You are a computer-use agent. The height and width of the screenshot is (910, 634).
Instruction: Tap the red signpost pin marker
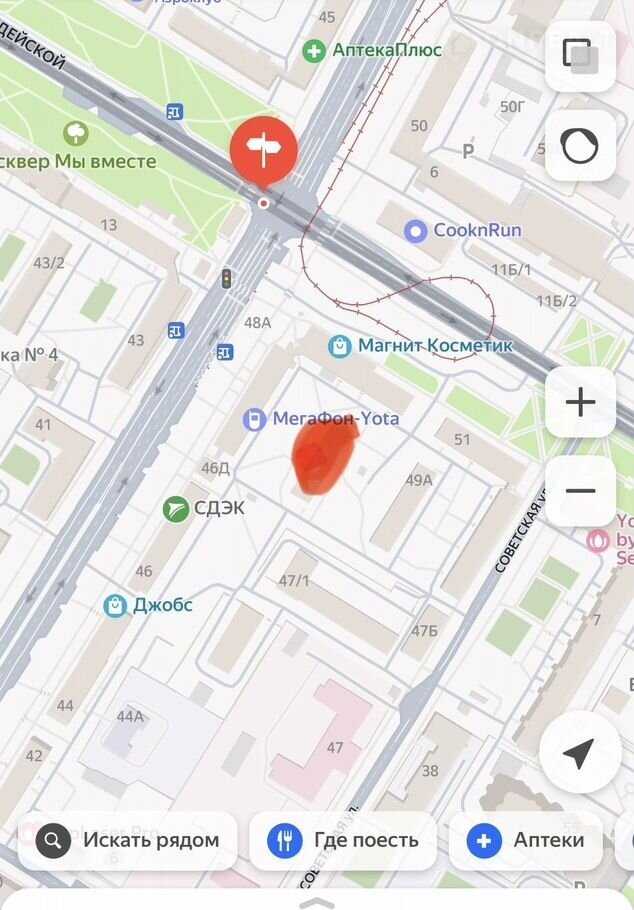click(x=263, y=151)
